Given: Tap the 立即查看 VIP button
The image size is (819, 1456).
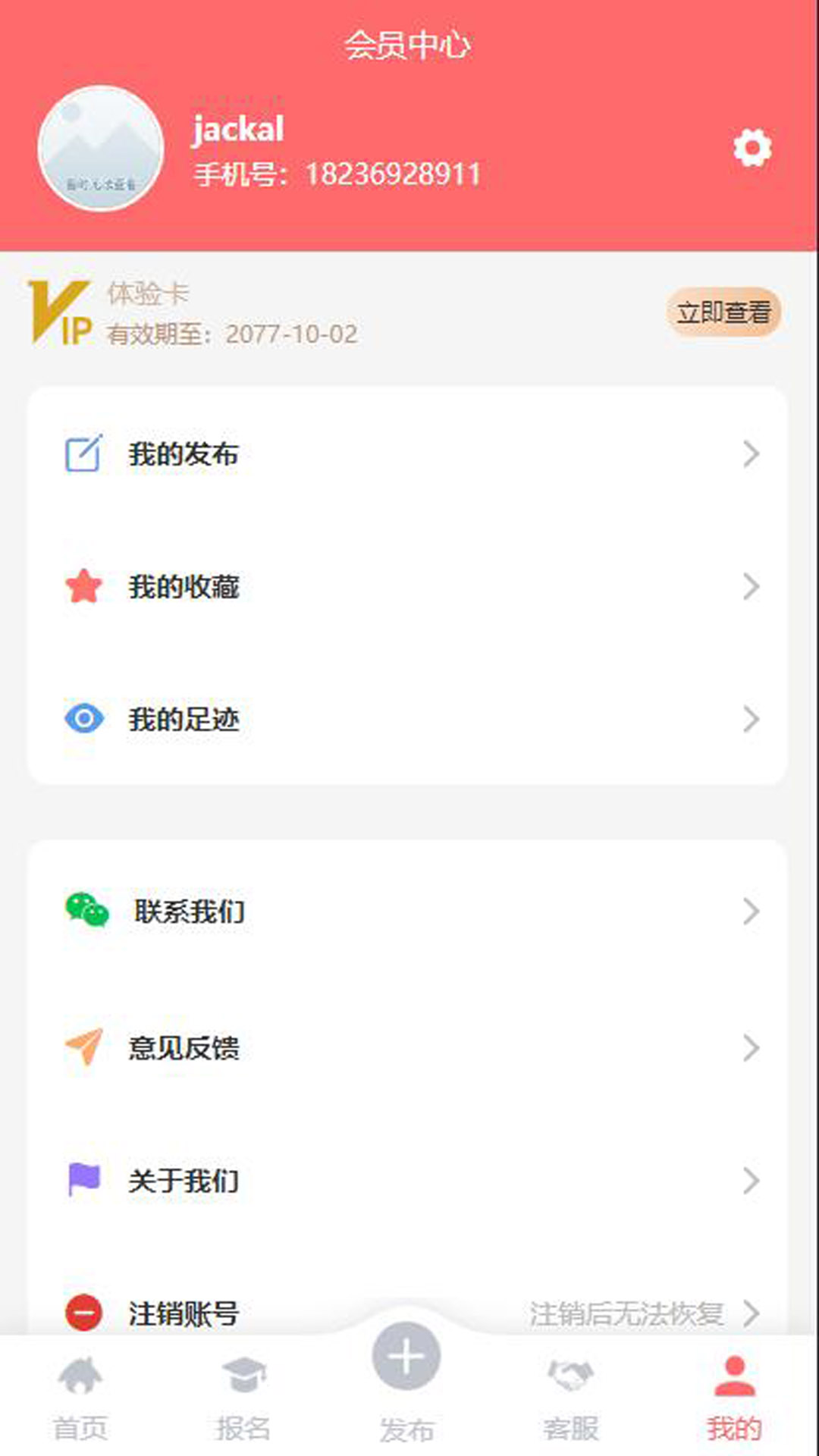Looking at the screenshot, I should coord(723,312).
